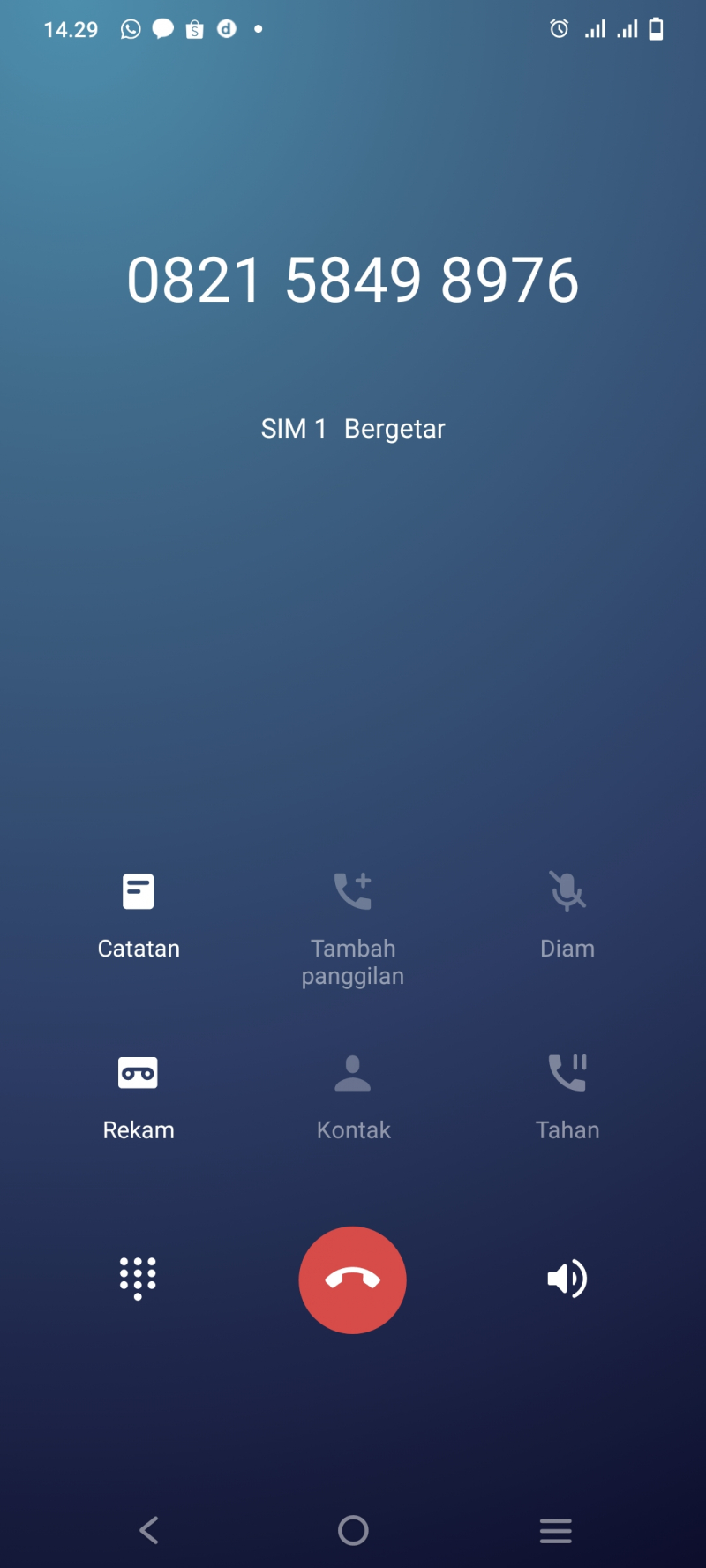Put the call on hold with Tahan

567,1094
